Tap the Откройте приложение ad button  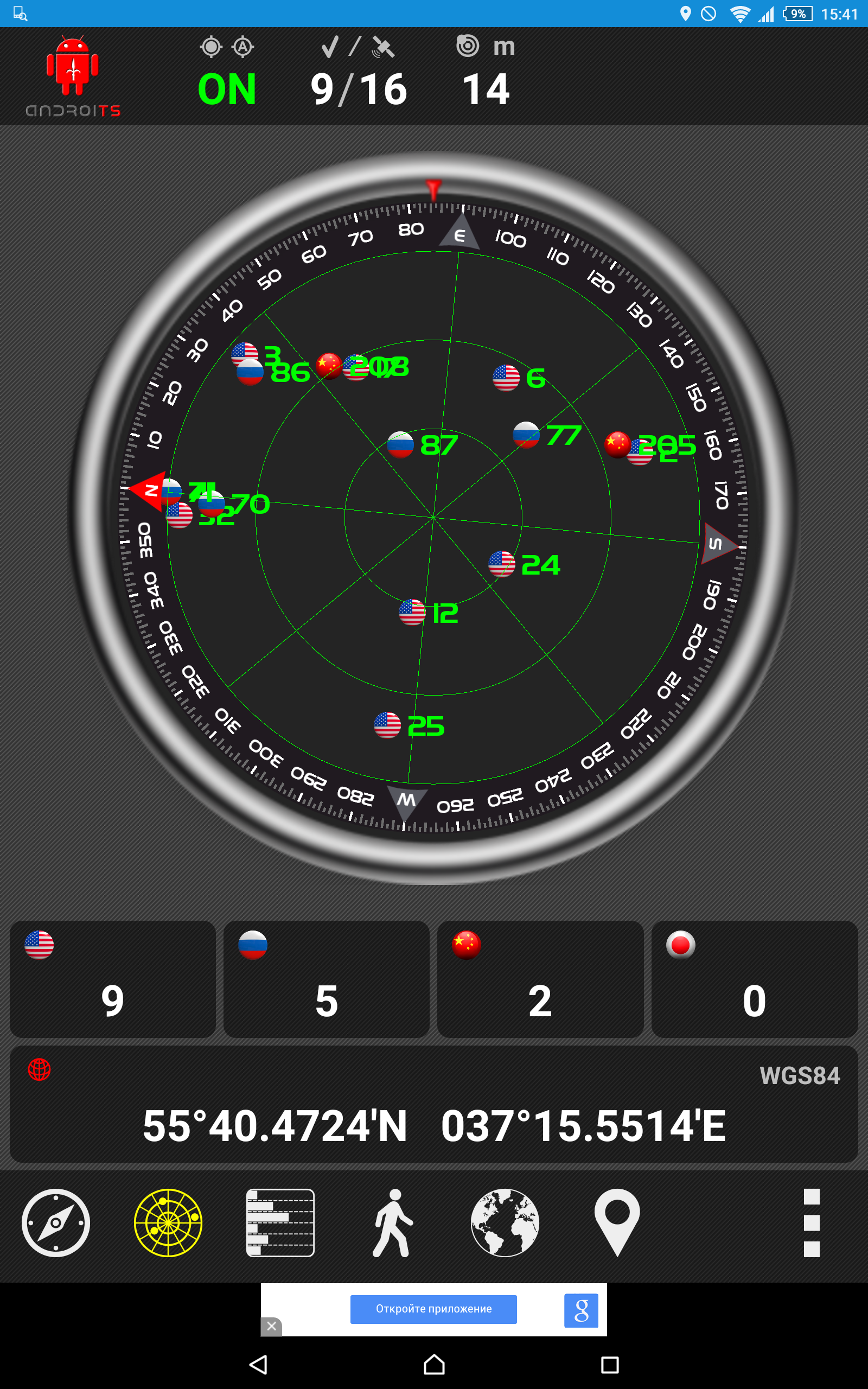(x=433, y=1309)
